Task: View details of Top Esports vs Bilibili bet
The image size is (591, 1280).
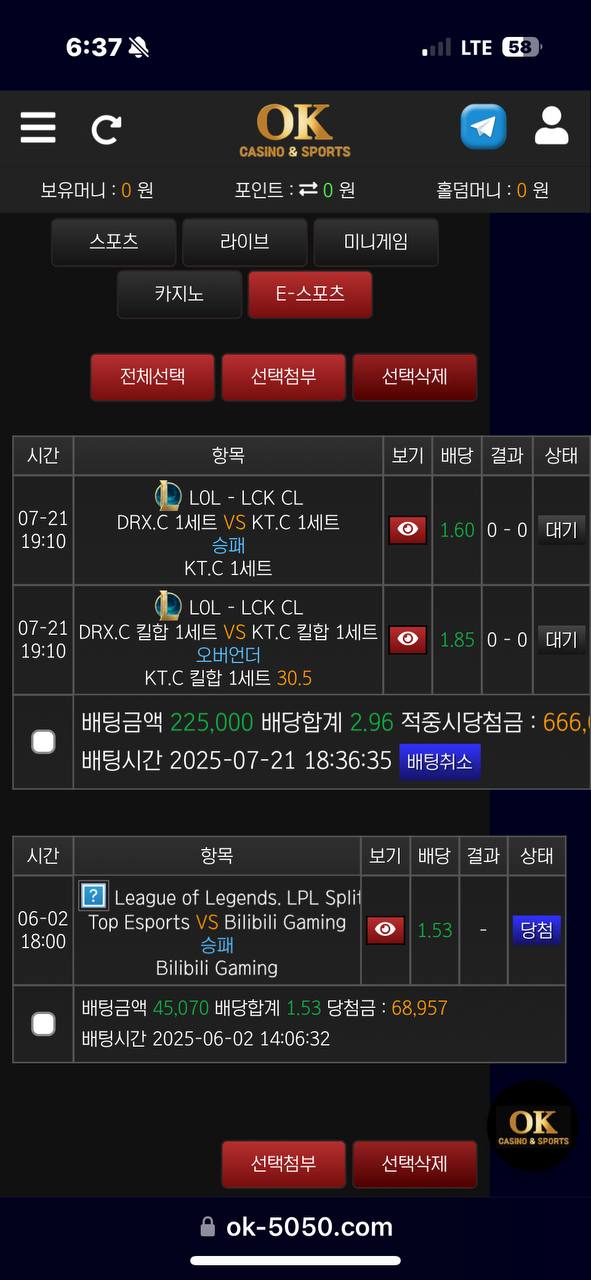Action: click(386, 930)
